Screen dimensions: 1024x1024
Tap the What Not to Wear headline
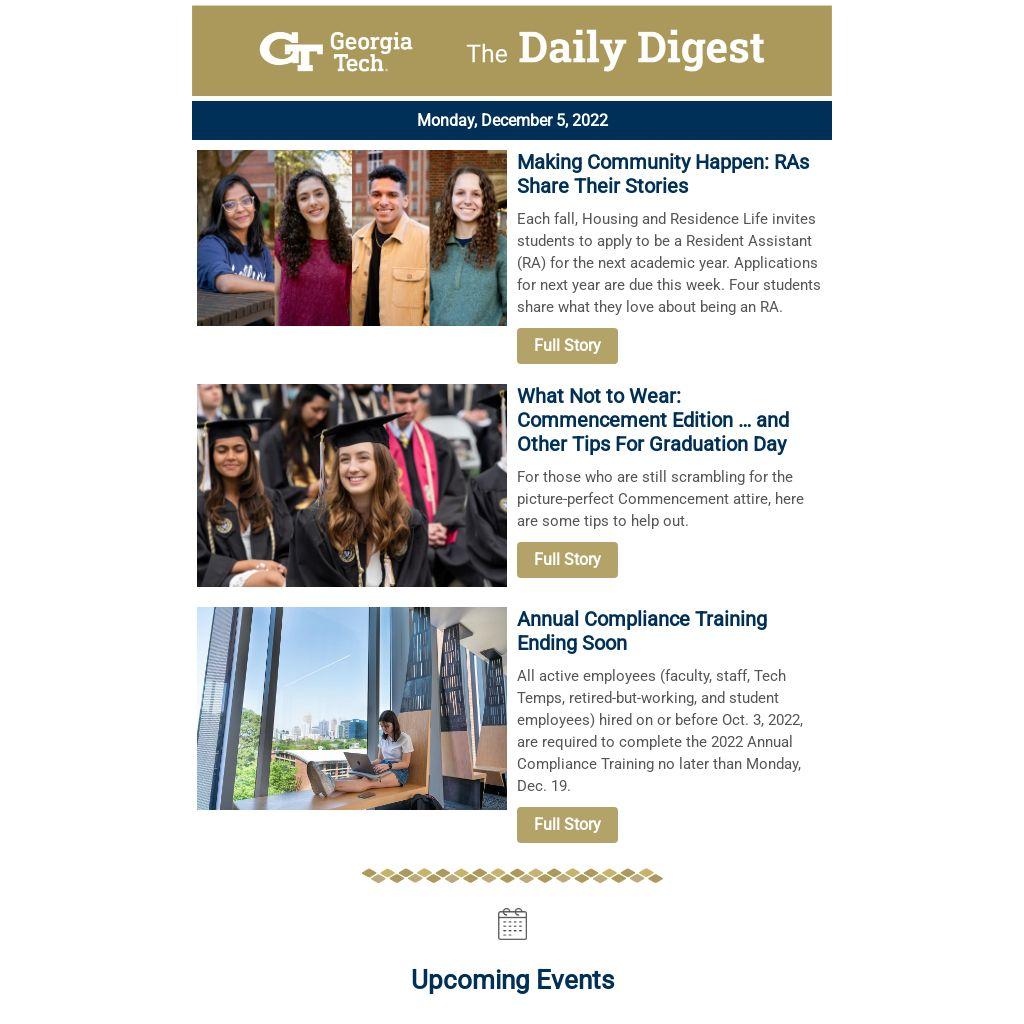click(x=652, y=420)
